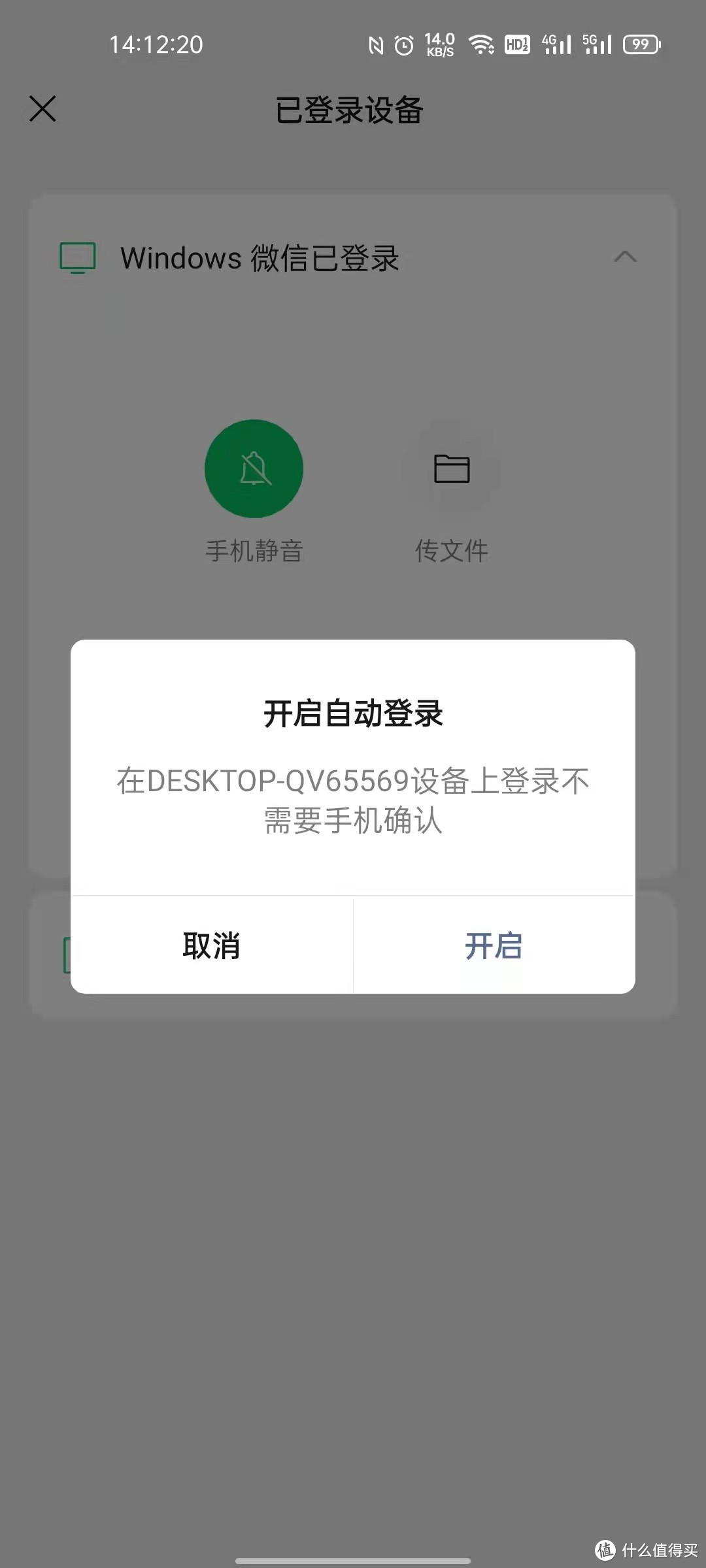This screenshot has height=1568, width=706.
Task: Select the Windows monitor icon beside 微信已登录
Action: pos(78,257)
